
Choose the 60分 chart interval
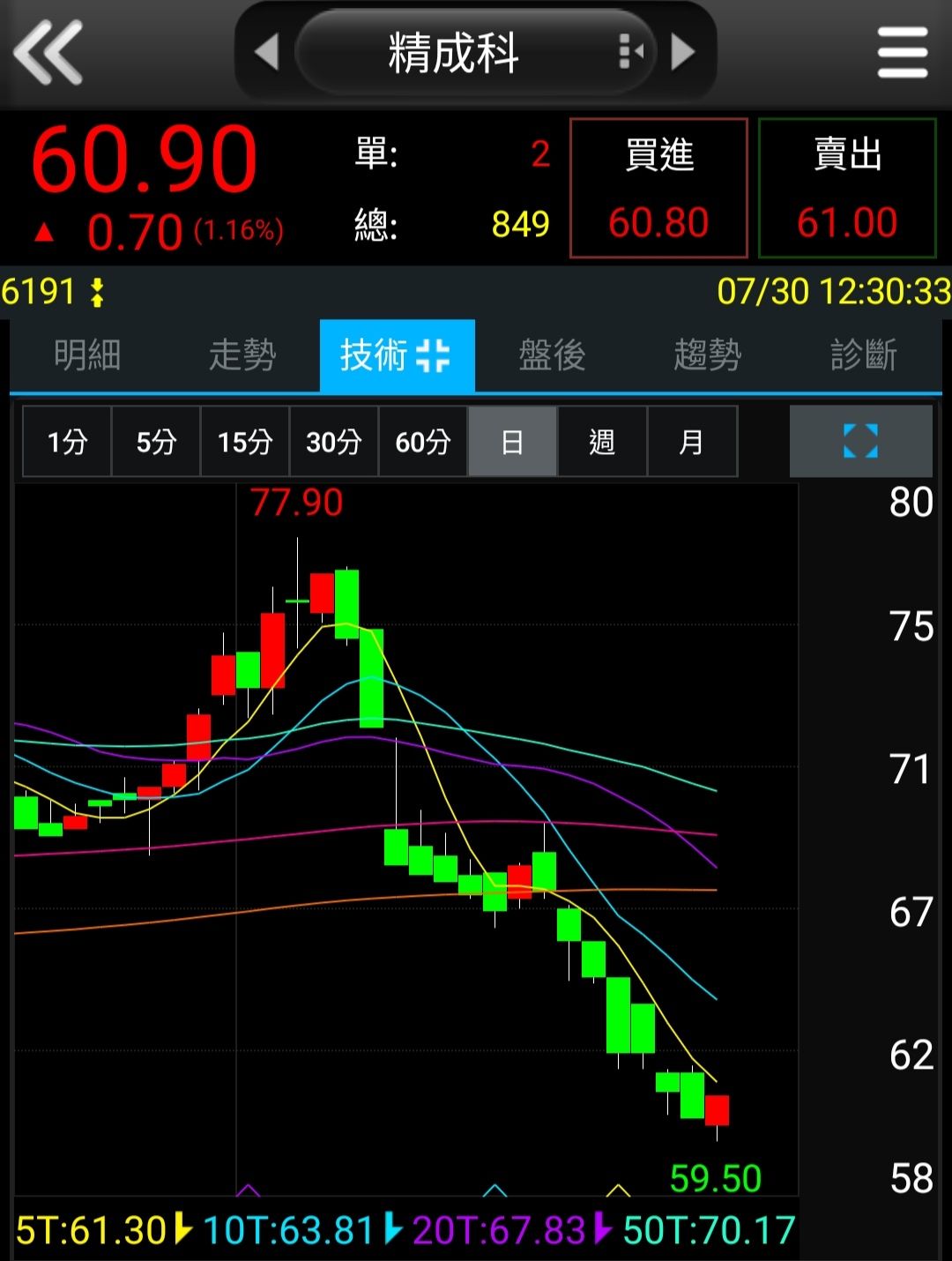pyautogui.click(x=423, y=441)
